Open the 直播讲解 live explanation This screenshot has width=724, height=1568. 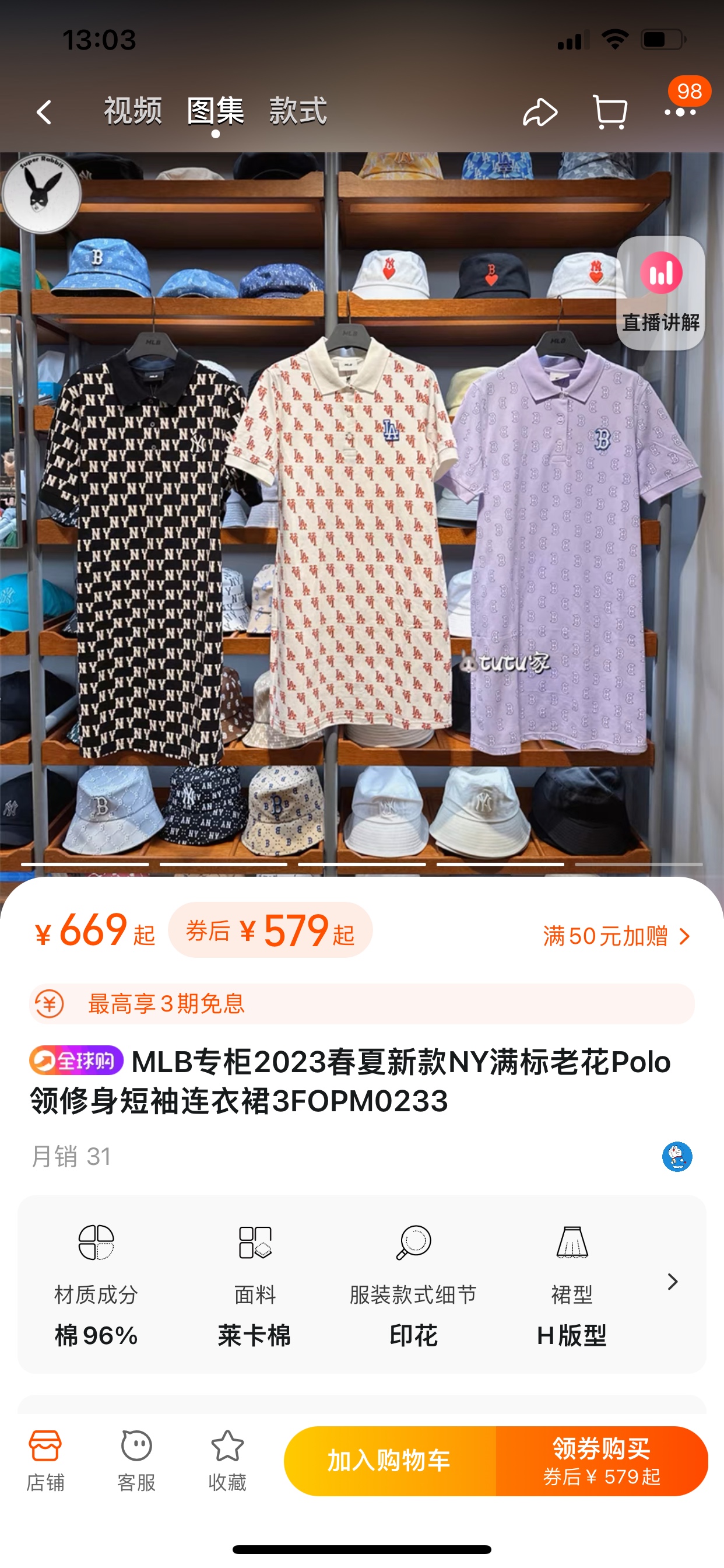[660, 293]
